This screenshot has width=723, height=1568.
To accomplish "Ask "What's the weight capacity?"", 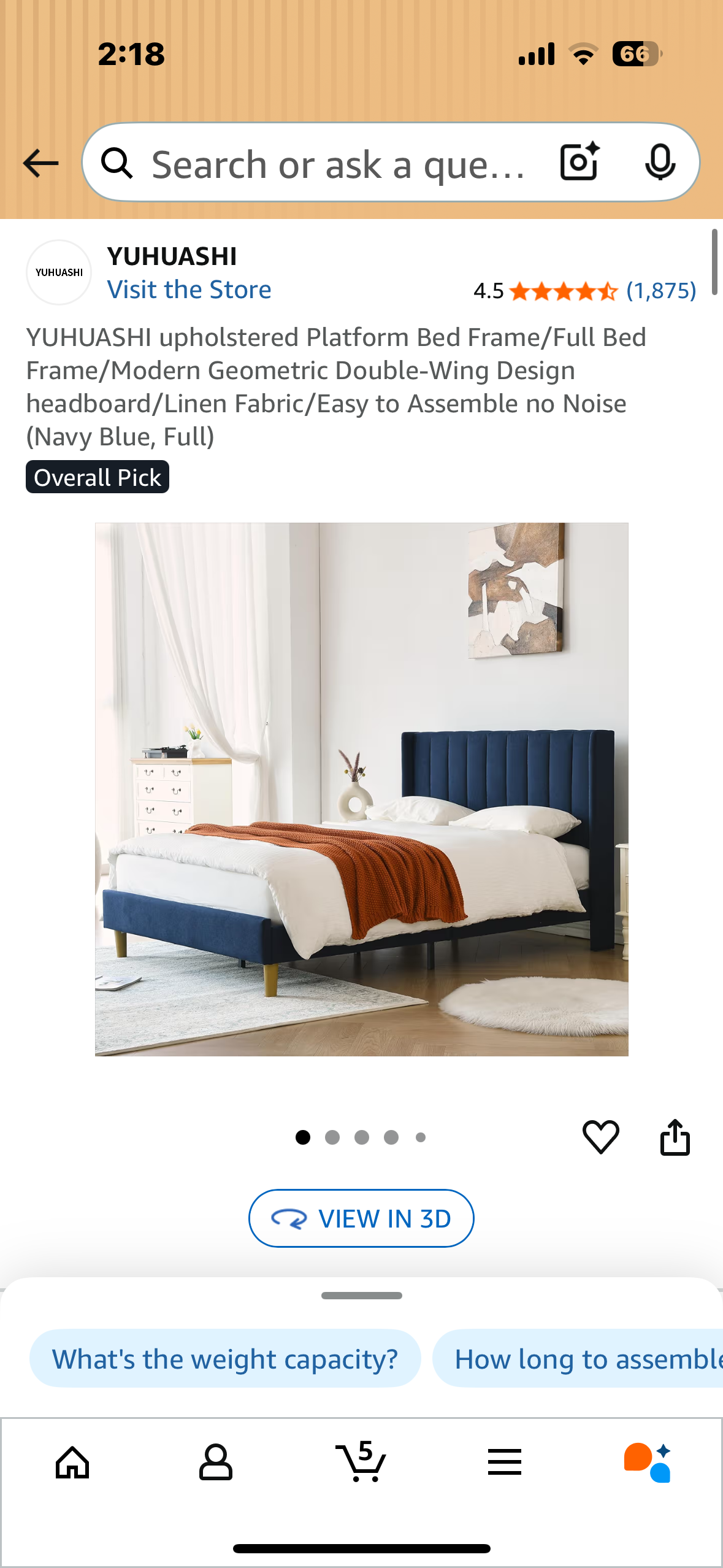I will click(225, 1359).
